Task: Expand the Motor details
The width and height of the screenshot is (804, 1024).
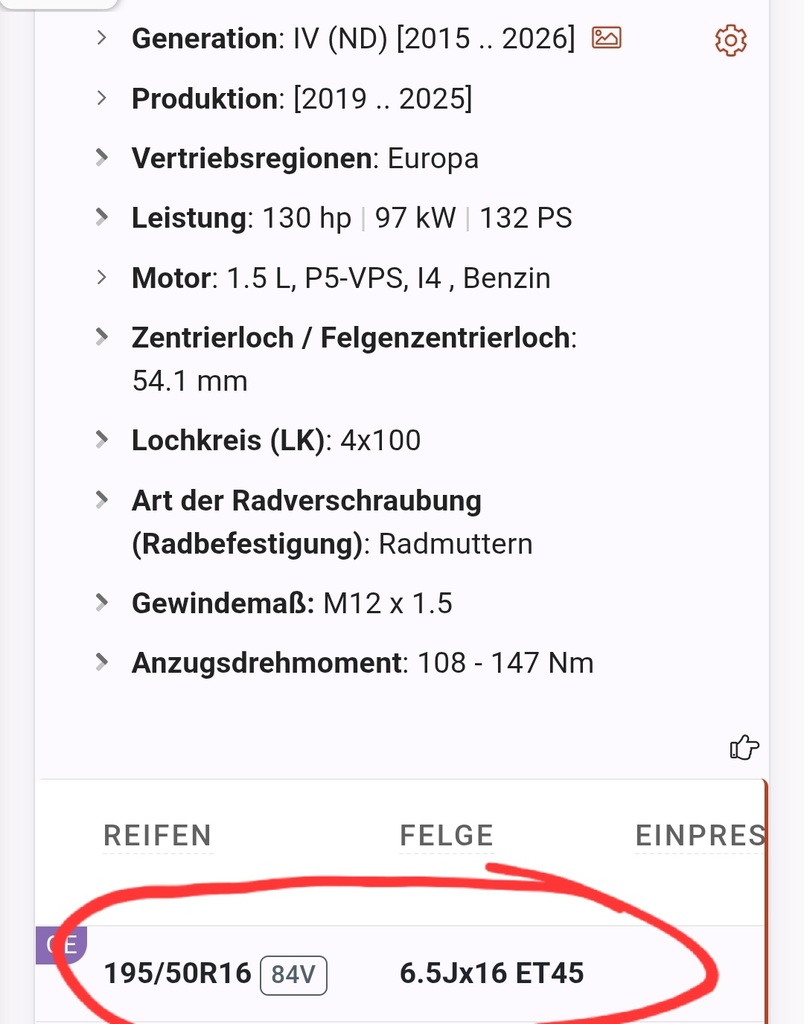Action: [102, 277]
